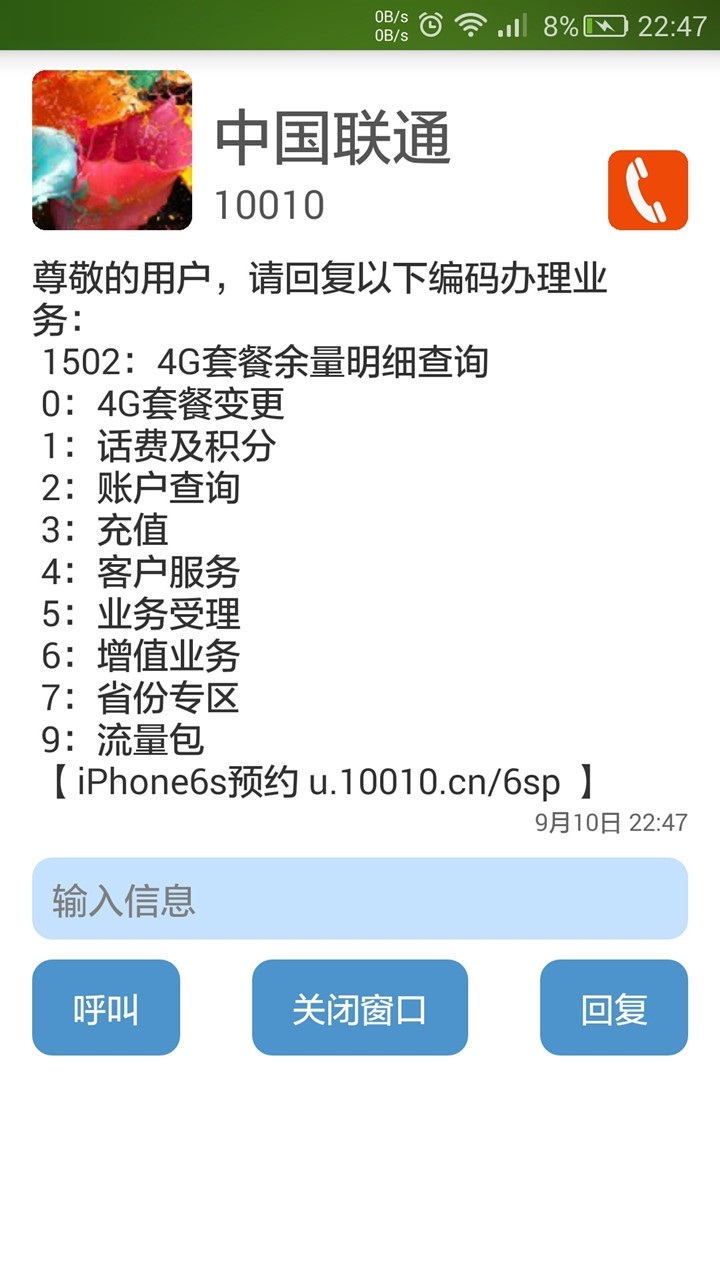Open the China Unicom contact avatar
The image size is (720, 1280).
pos(111,150)
